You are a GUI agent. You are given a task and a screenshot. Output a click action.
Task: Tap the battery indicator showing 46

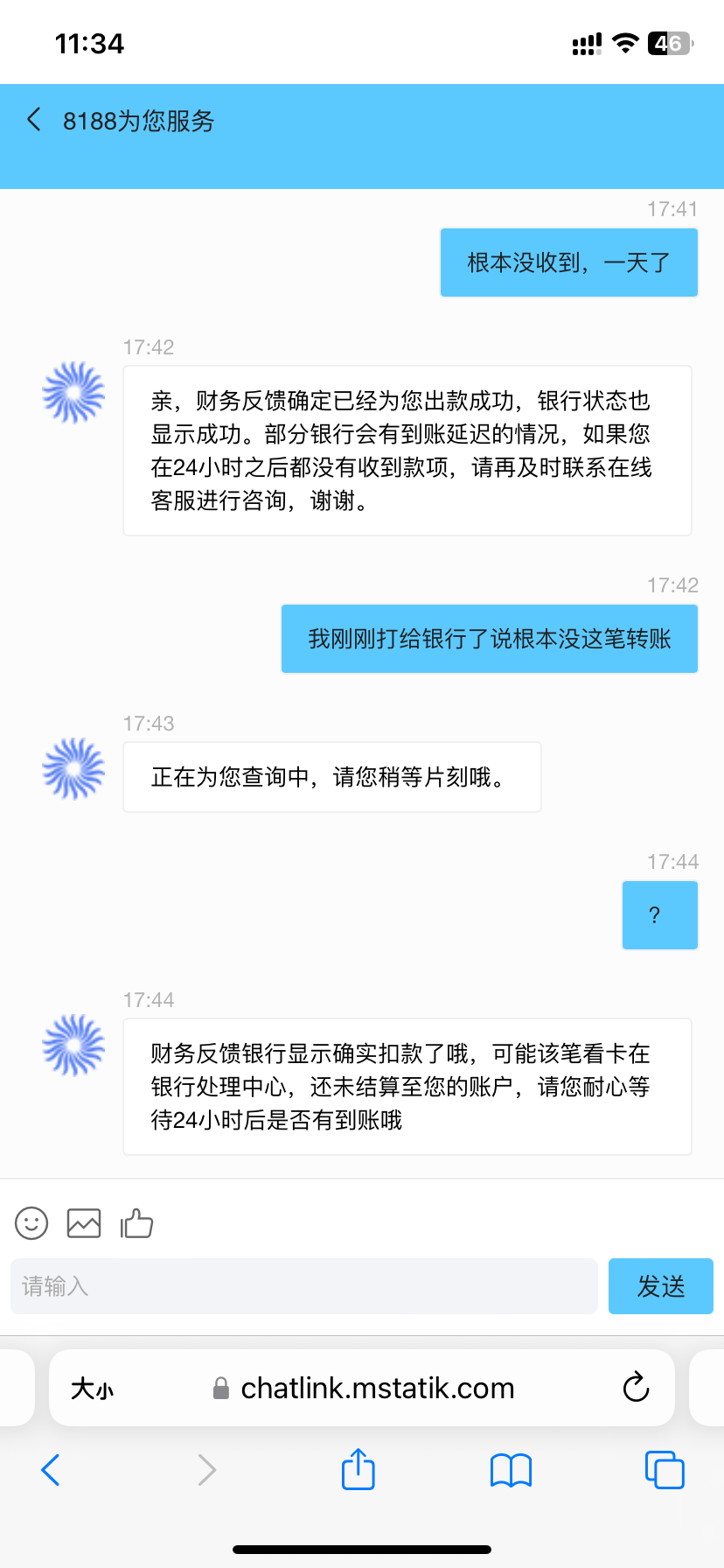point(670,41)
